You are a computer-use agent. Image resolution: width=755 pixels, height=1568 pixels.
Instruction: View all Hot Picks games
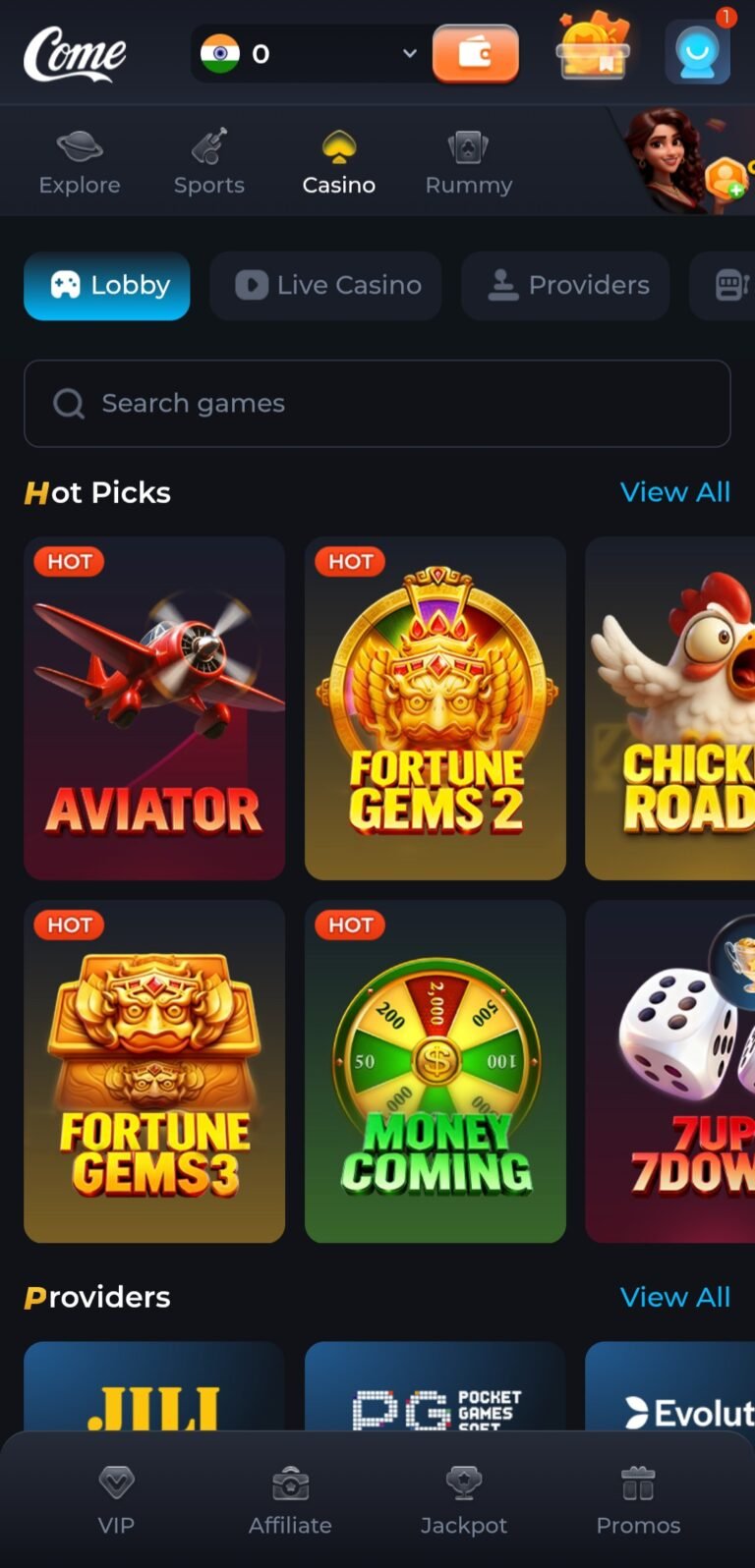pos(674,492)
